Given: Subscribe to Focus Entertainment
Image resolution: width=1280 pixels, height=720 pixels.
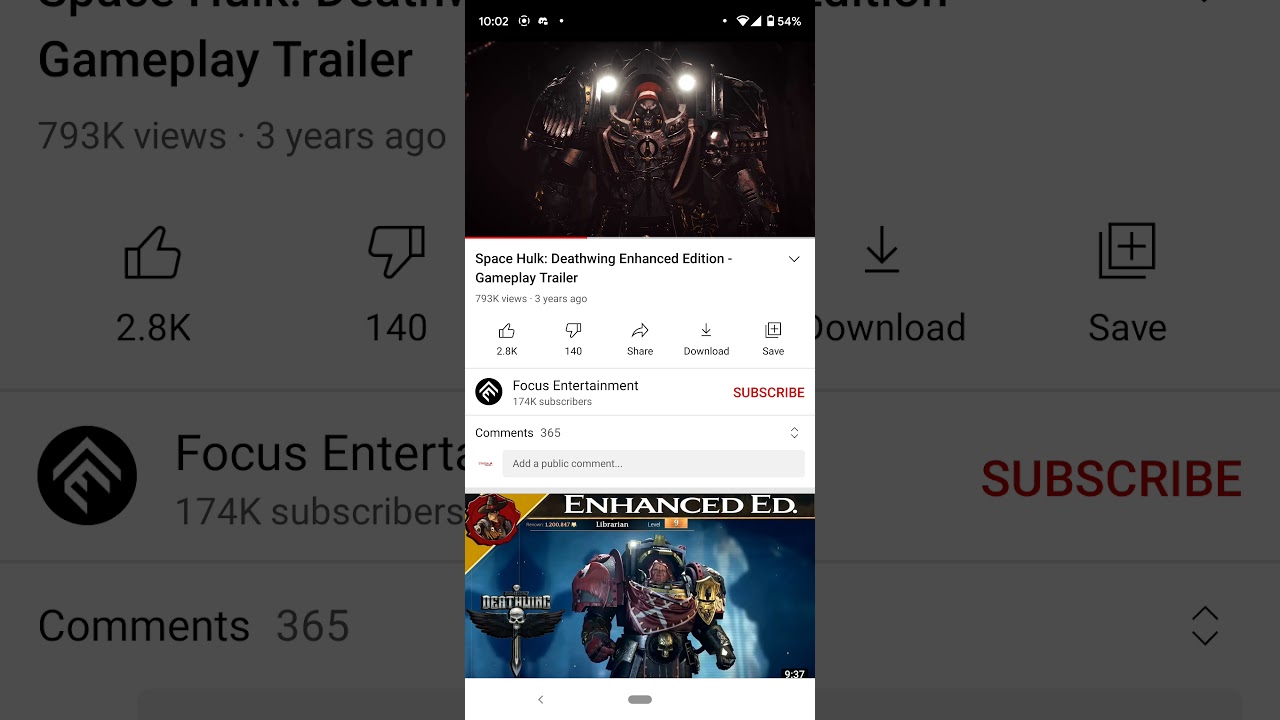Looking at the screenshot, I should click(x=768, y=393).
